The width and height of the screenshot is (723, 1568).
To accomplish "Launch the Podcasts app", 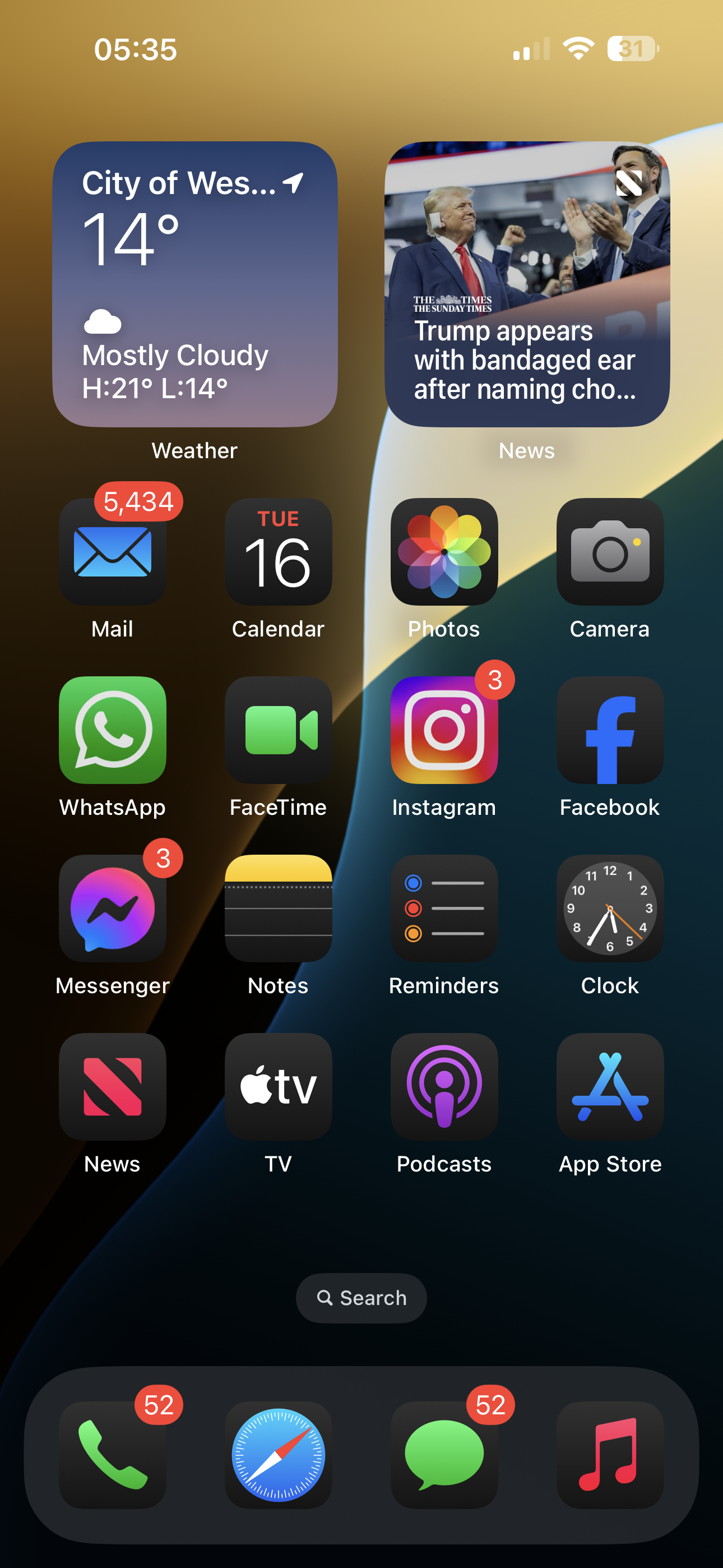I will [444, 1086].
